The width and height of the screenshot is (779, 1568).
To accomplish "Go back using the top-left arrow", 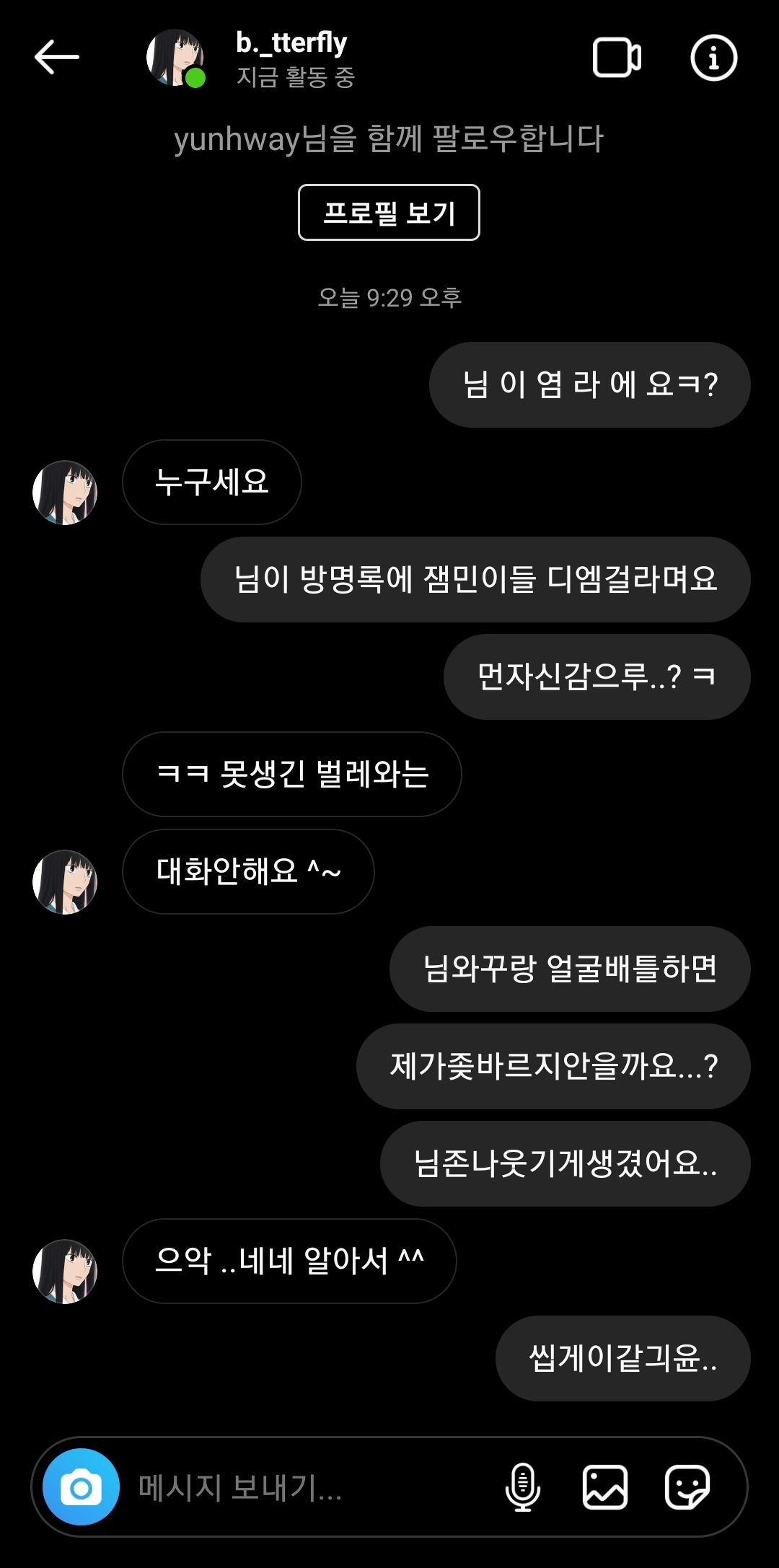I will [x=56, y=58].
